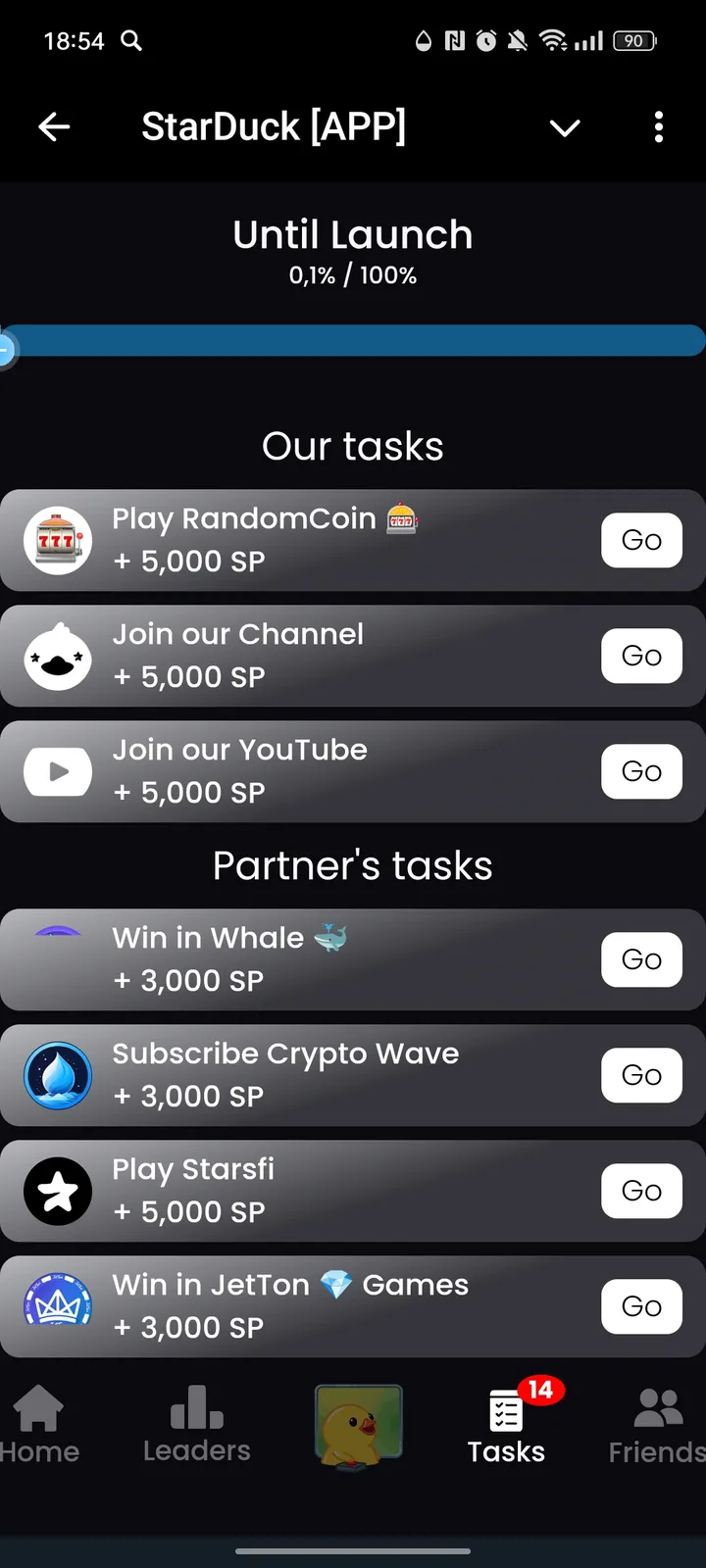Go back using the arrow in the header
This screenshot has width=706, height=1568.
pyautogui.click(x=55, y=127)
